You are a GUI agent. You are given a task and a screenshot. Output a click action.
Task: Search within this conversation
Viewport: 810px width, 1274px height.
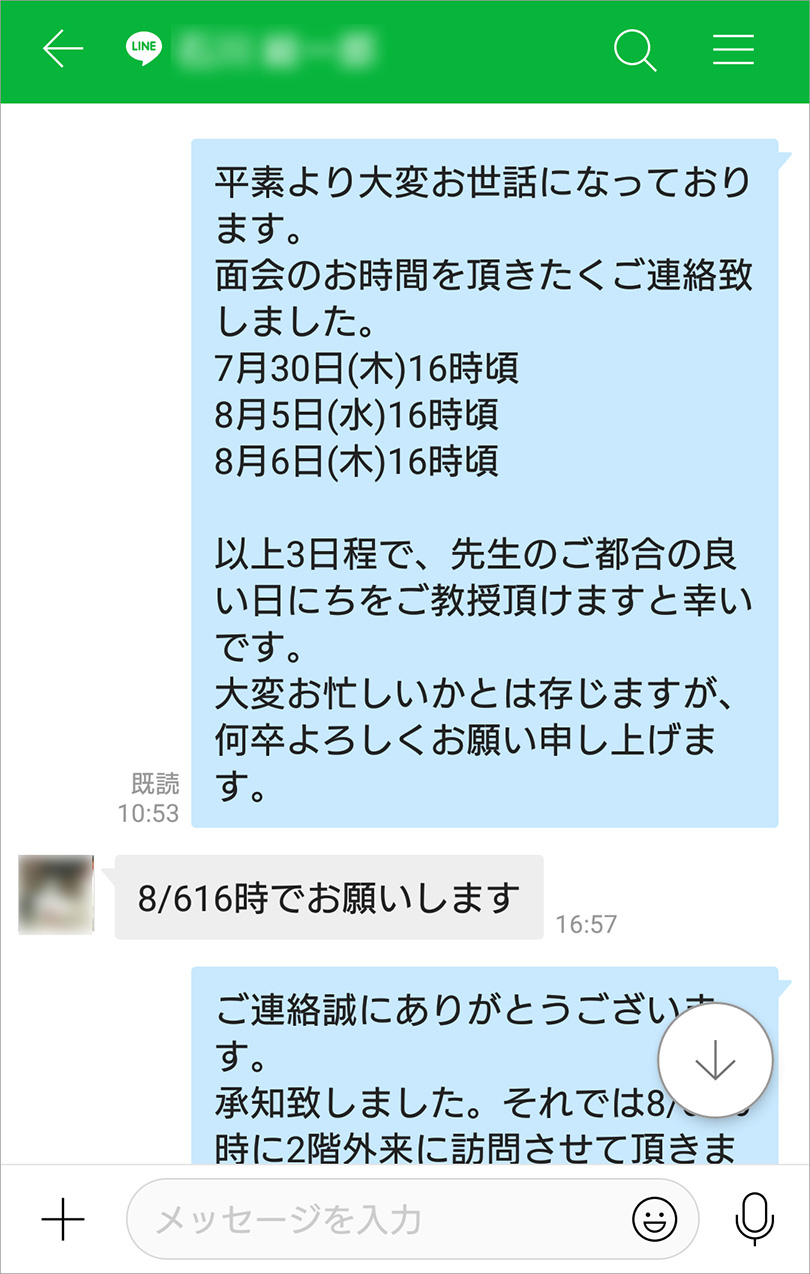click(x=635, y=49)
